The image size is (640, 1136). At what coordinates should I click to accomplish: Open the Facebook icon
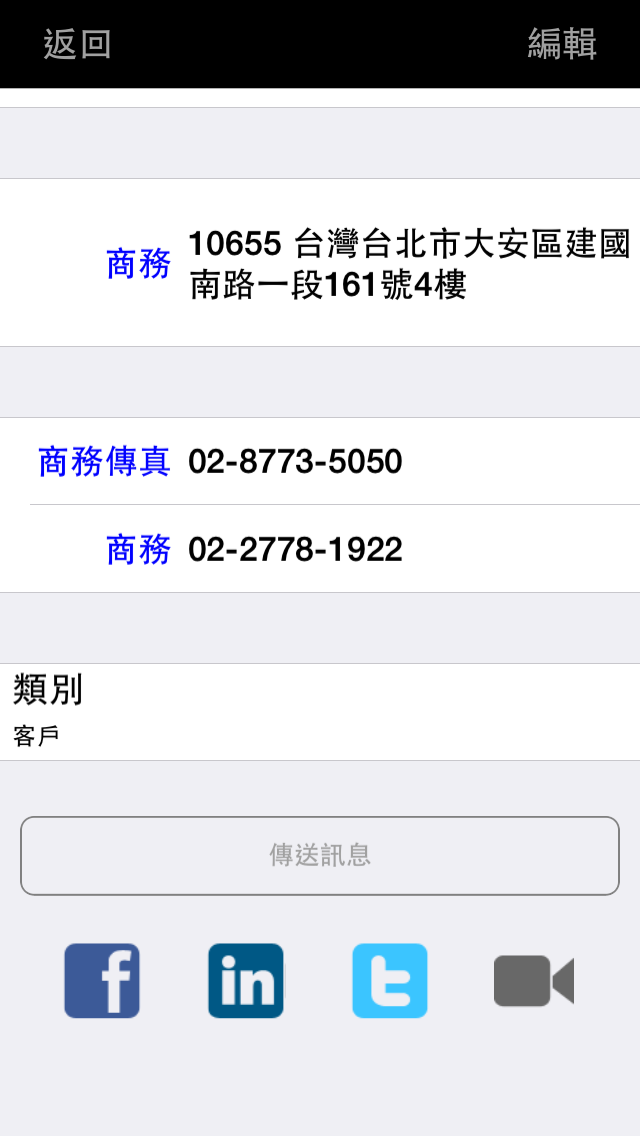point(102,981)
